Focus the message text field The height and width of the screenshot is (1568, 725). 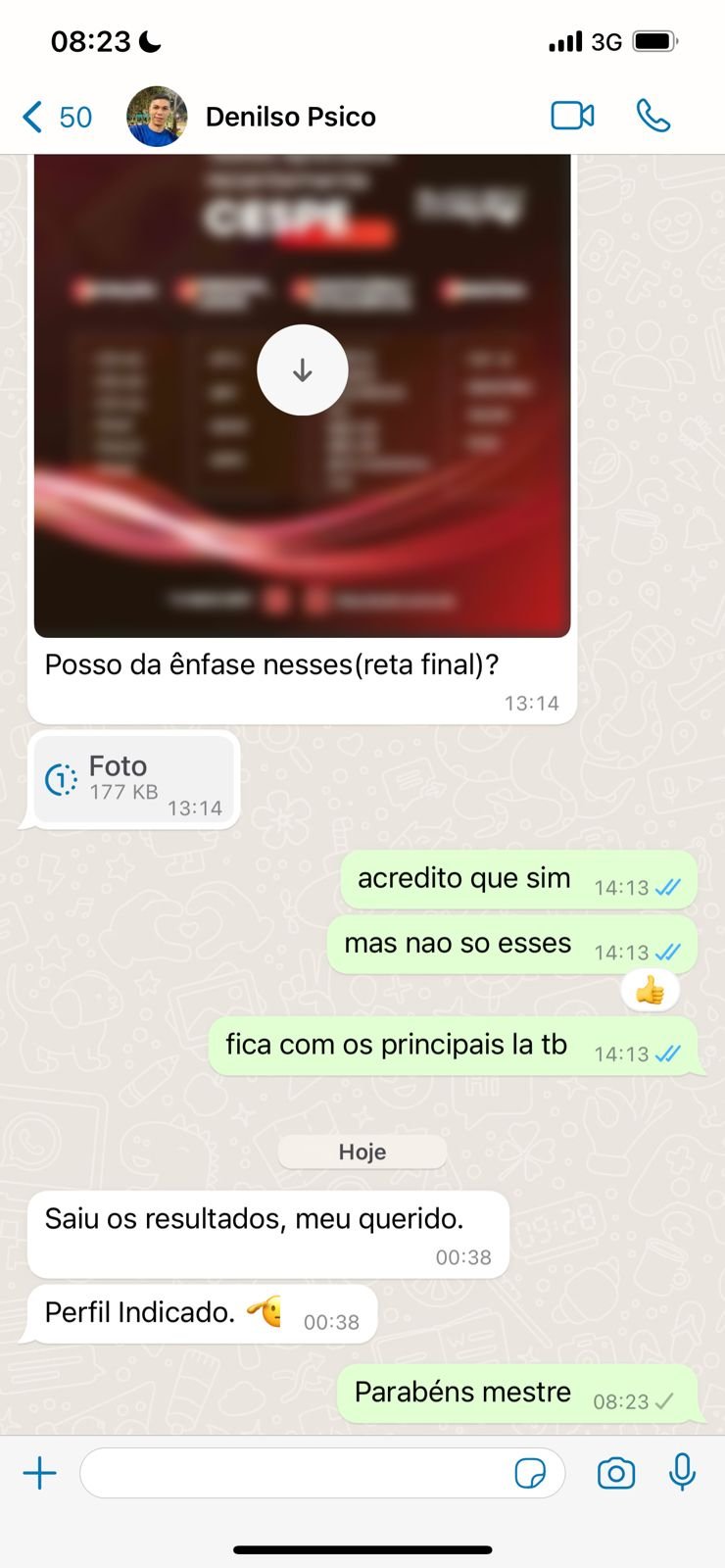[x=294, y=1473]
